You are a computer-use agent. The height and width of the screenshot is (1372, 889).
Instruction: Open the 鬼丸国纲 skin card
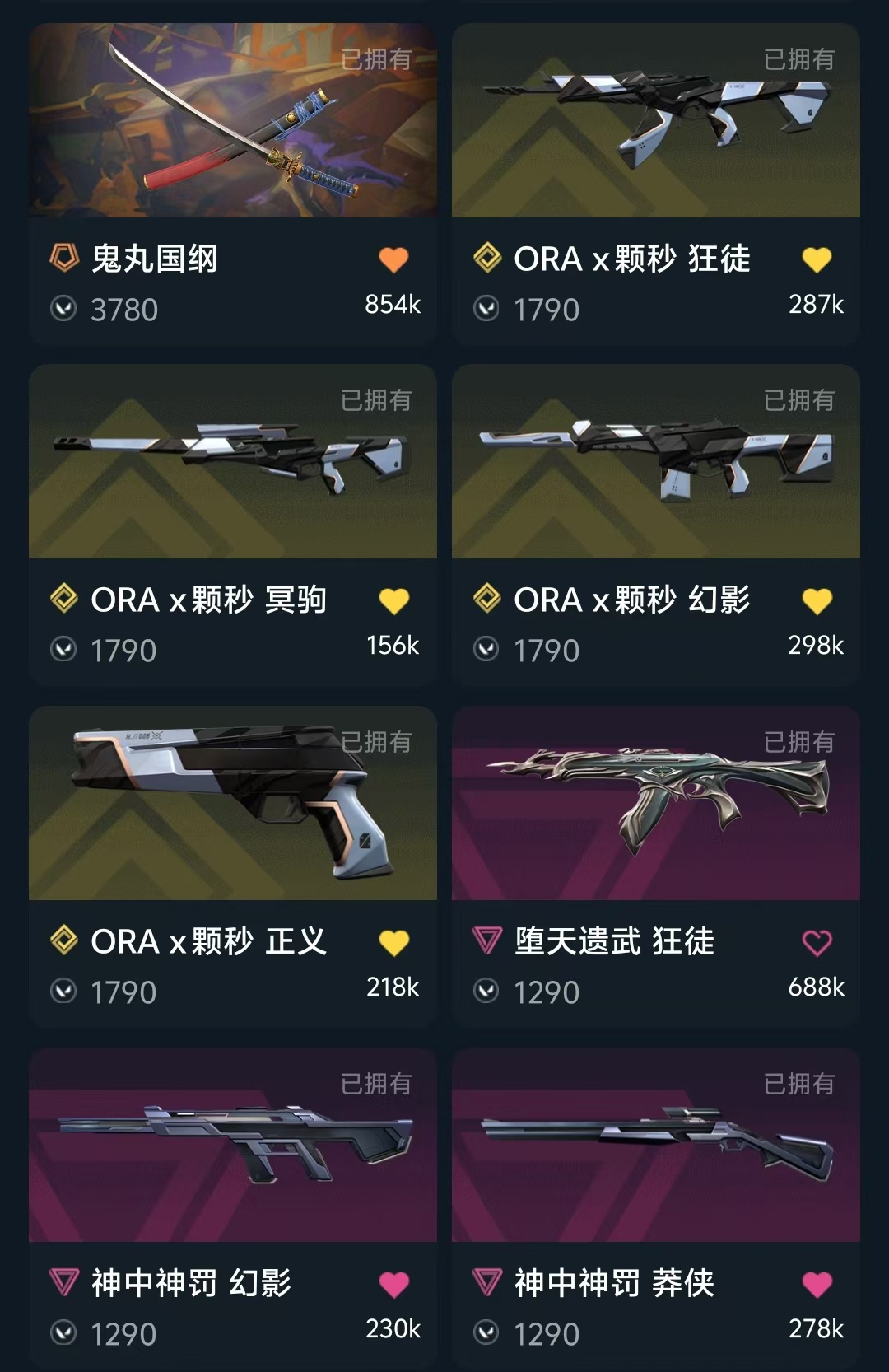[233, 121]
